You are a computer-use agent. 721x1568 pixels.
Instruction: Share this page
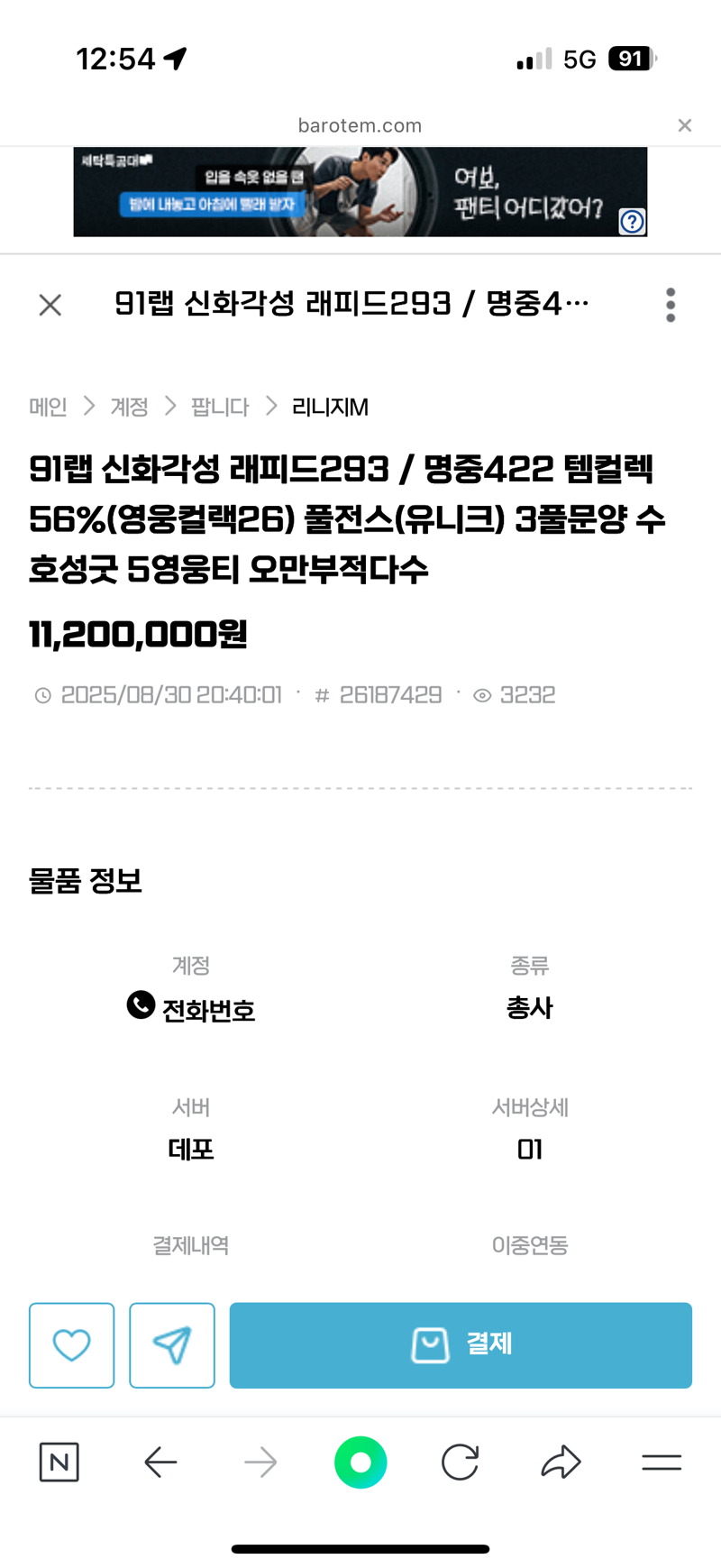tap(561, 1462)
